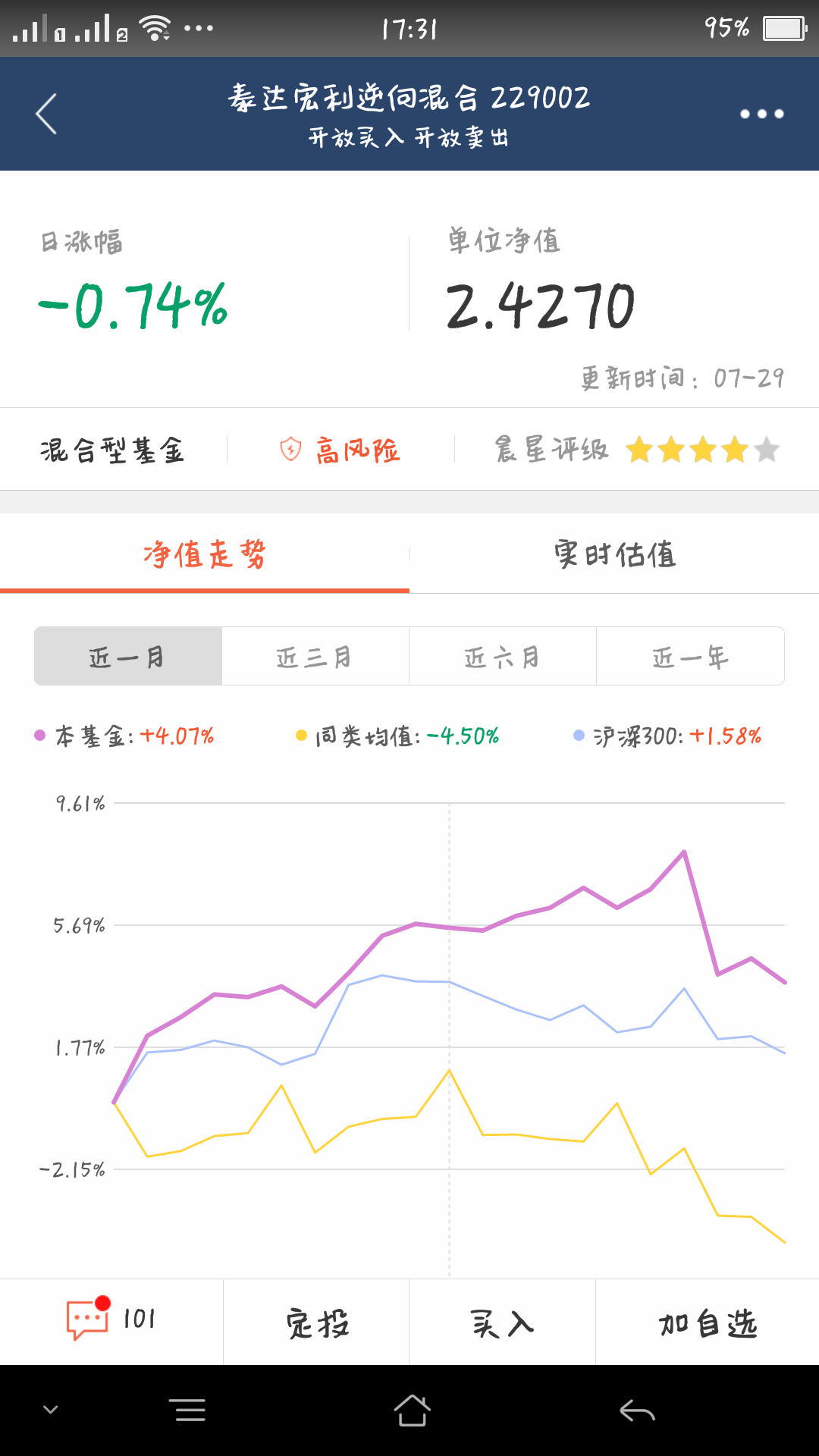Tap the 定投 button

[x=316, y=1323]
